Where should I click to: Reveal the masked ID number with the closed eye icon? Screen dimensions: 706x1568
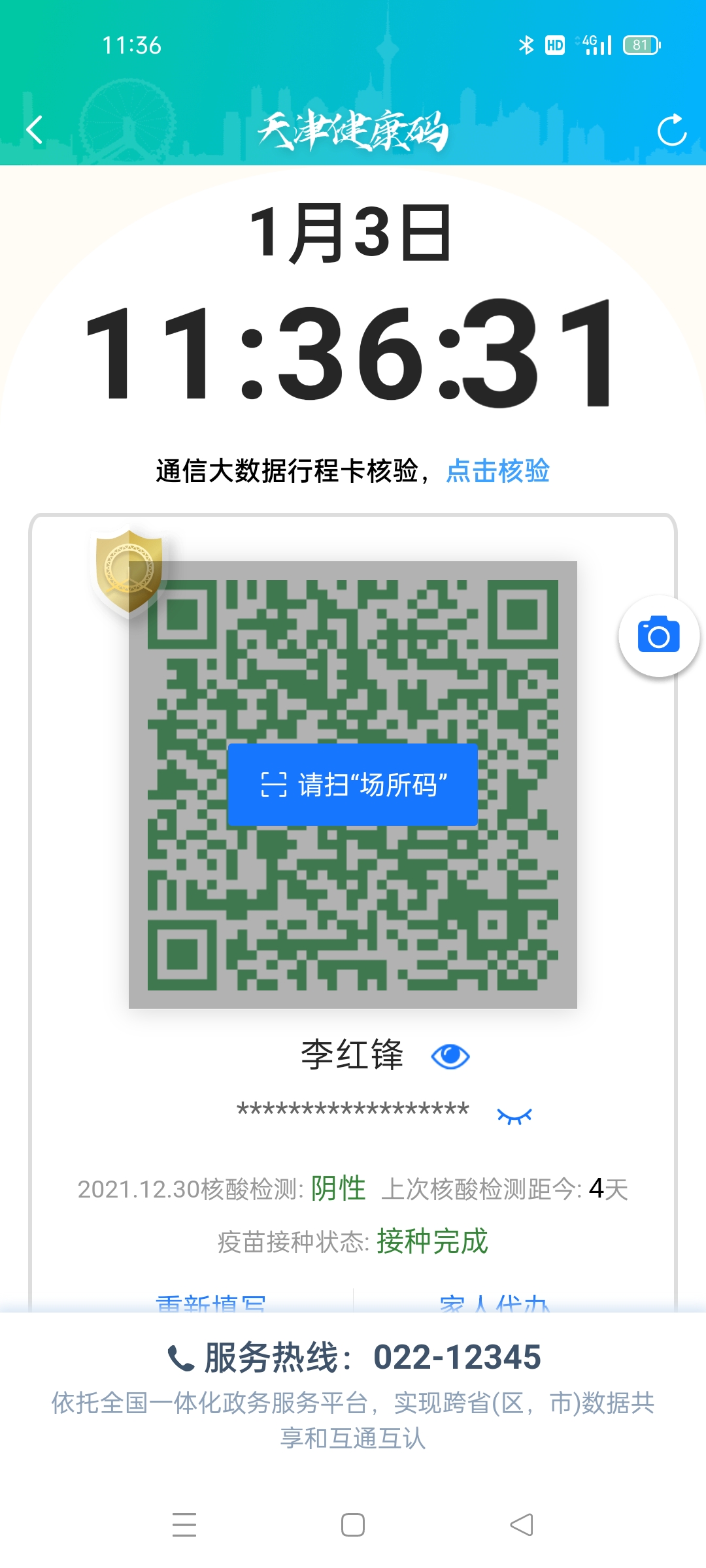[x=514, y=1115]
